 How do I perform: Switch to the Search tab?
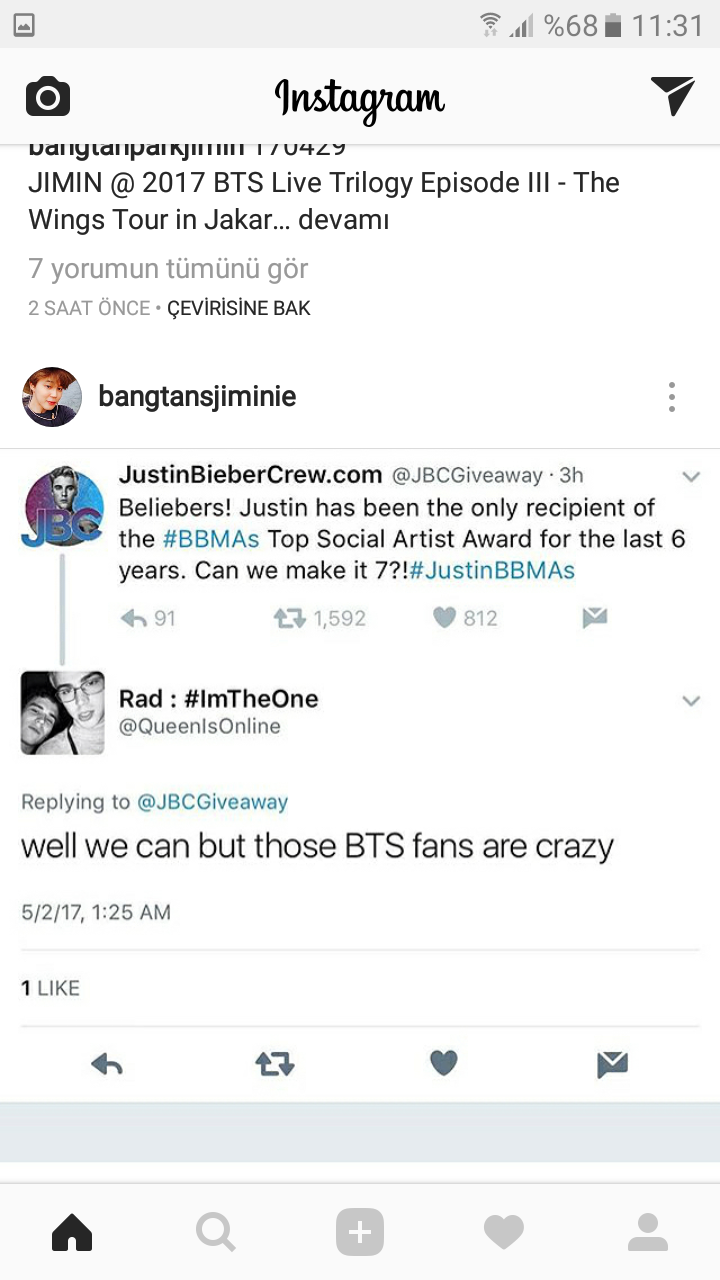pyautogui.click(x=216, y=1232)
